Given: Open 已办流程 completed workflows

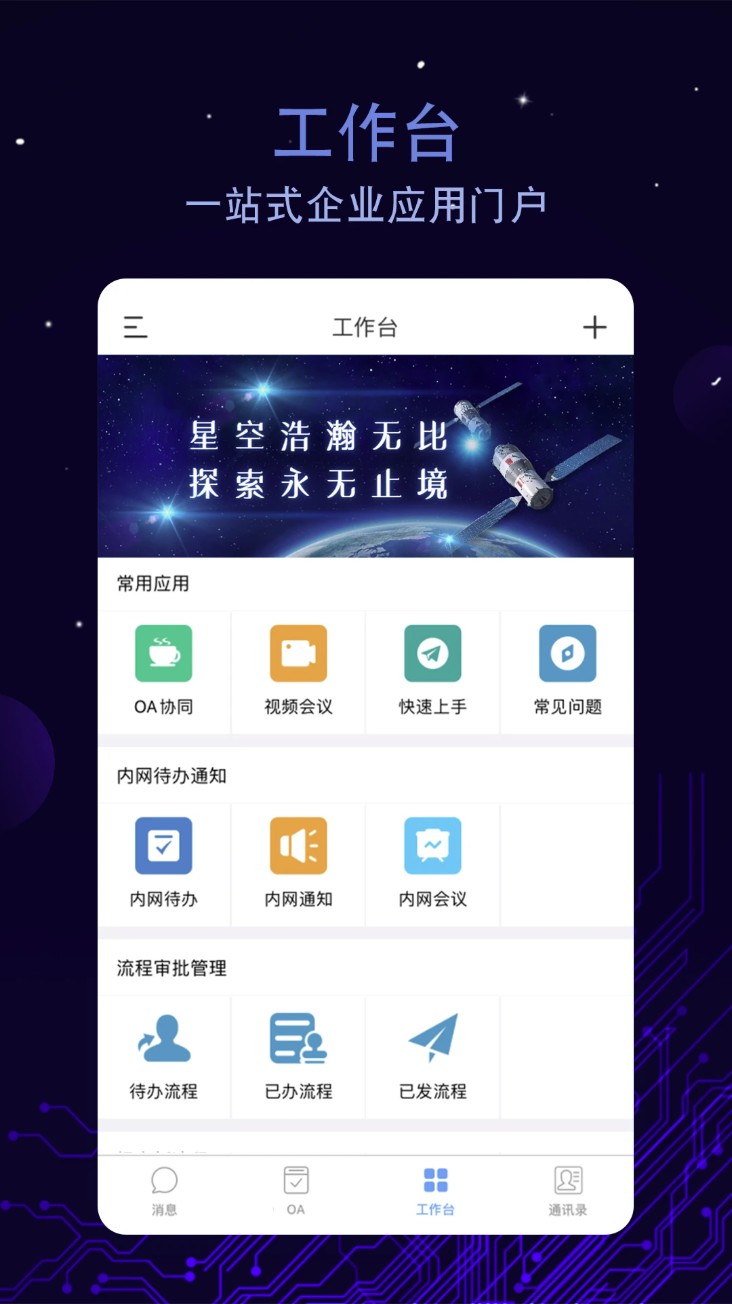Looking at the screenshot, I should [298, 1055].
